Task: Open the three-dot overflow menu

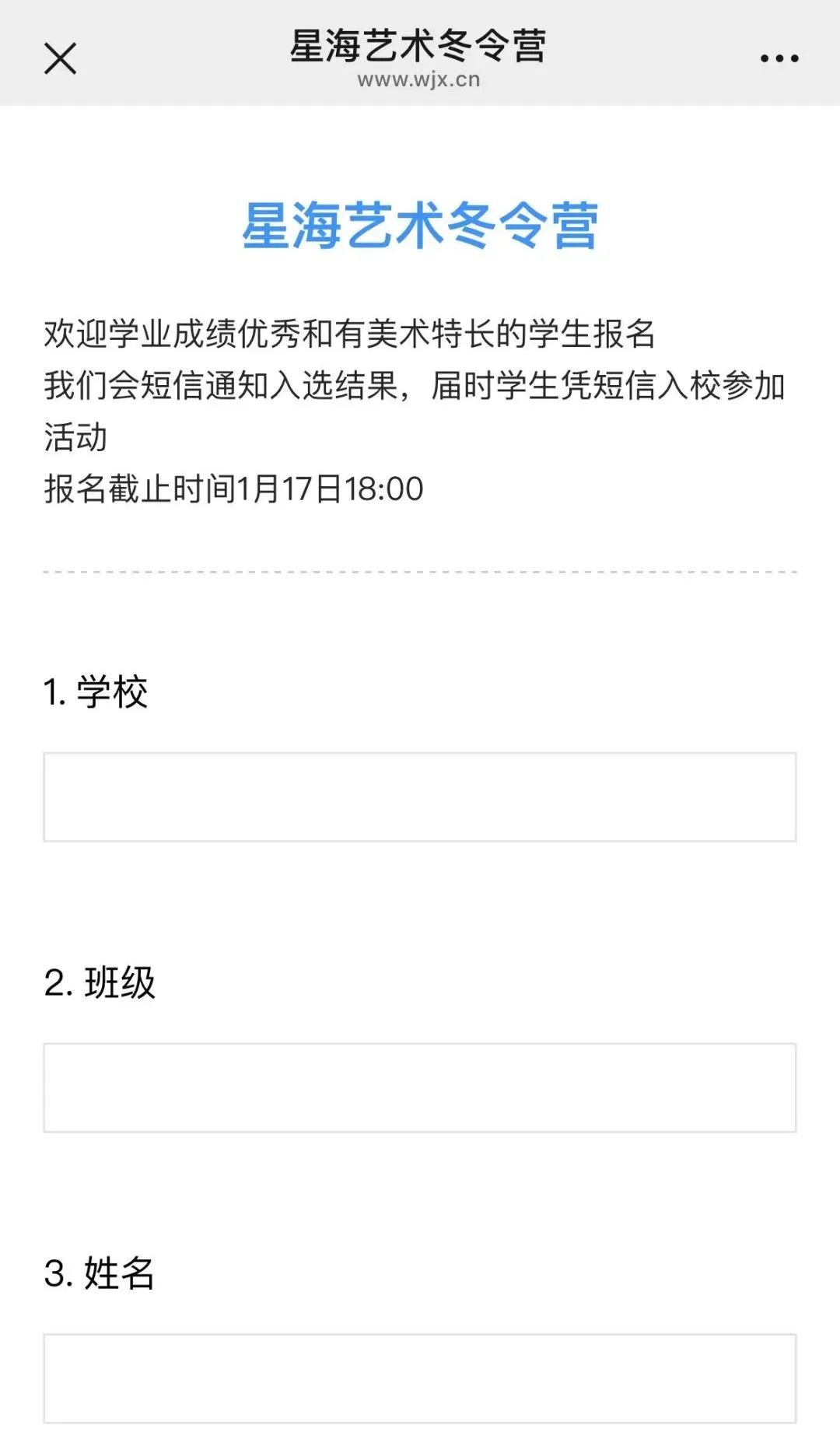Action: pos(779,58)
